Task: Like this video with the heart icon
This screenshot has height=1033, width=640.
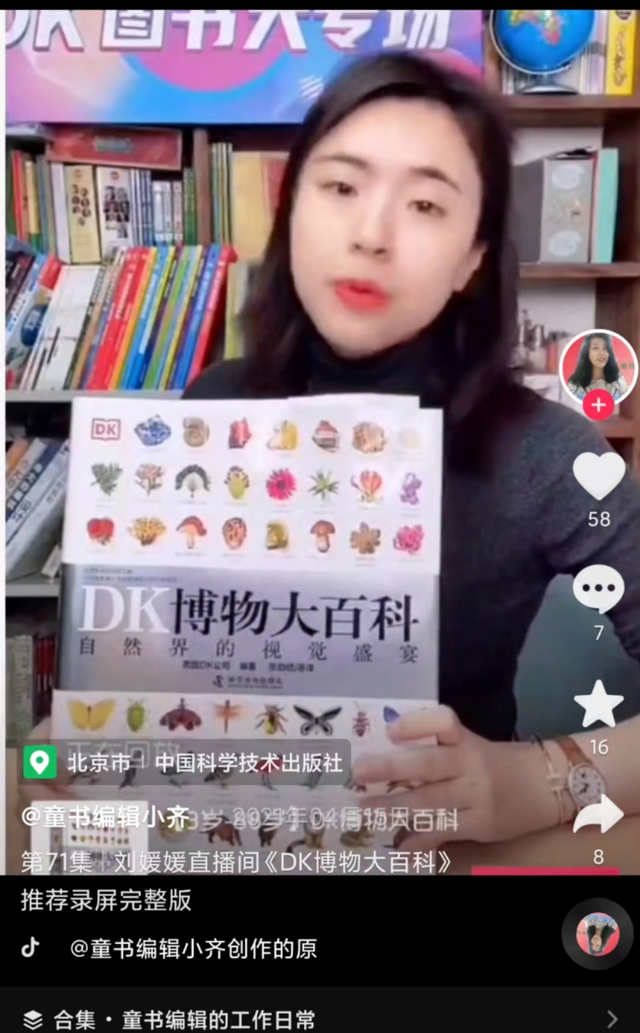Action: click(598, 476)
